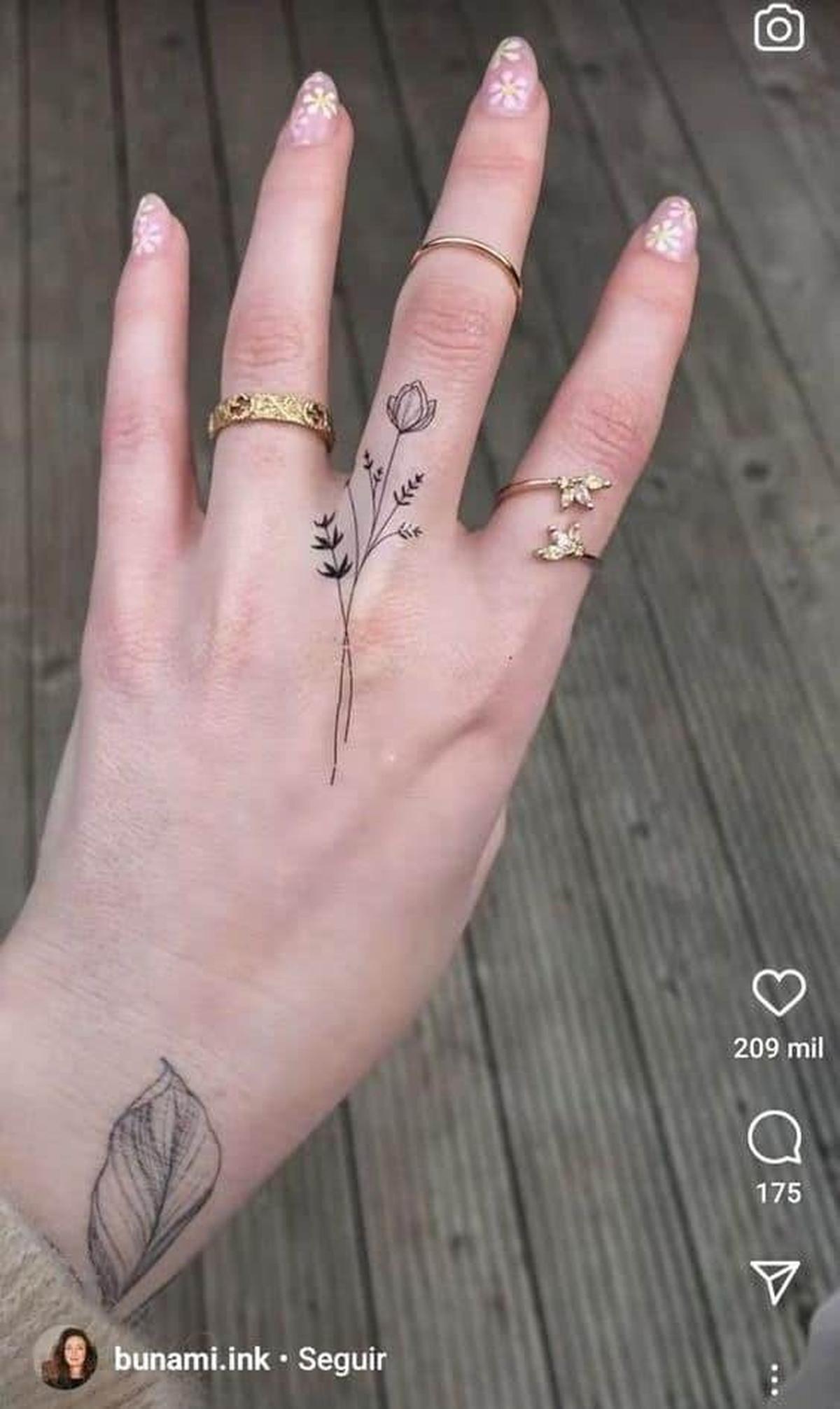Open the three-dot overflow menu

[x=774, y=1379]
